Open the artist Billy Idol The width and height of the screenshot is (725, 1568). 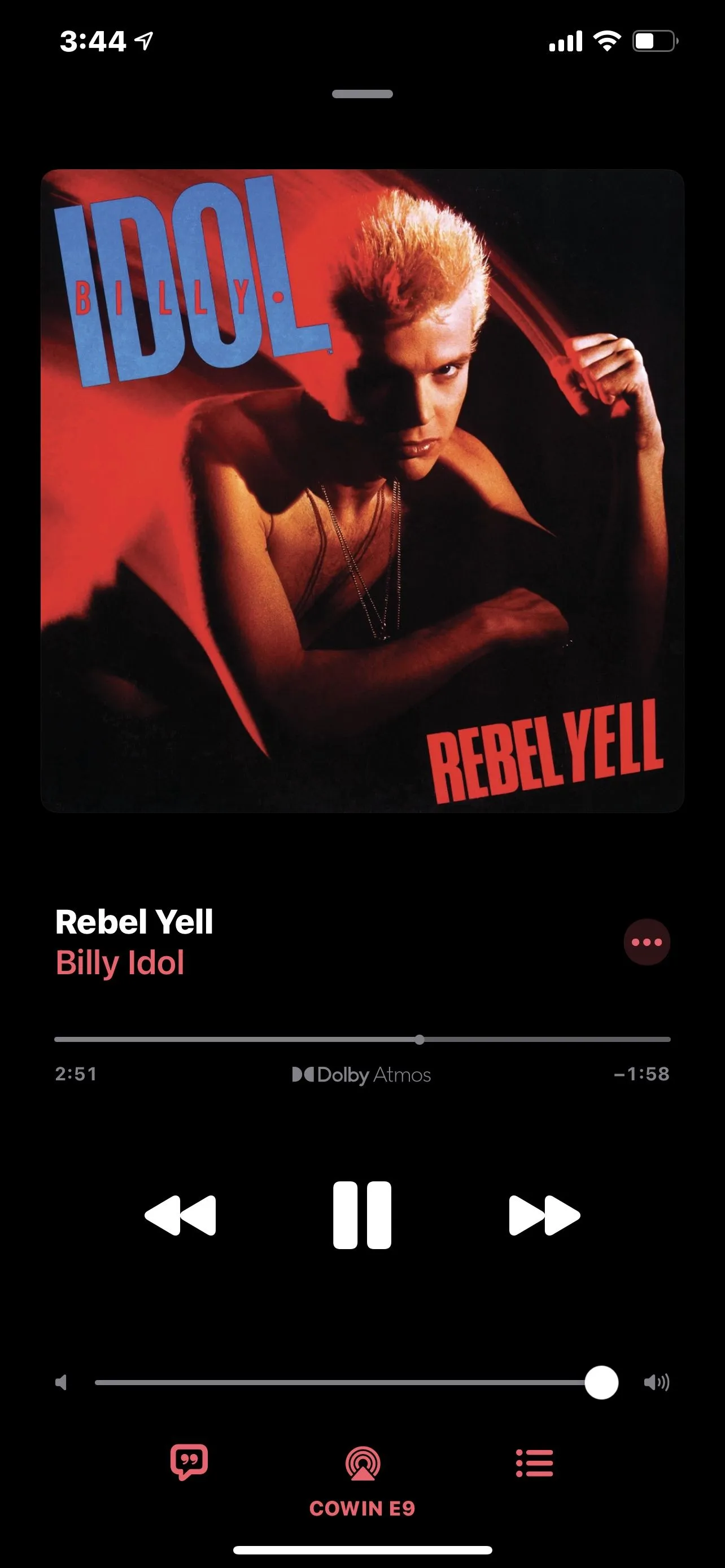click(x=120, y=963)
